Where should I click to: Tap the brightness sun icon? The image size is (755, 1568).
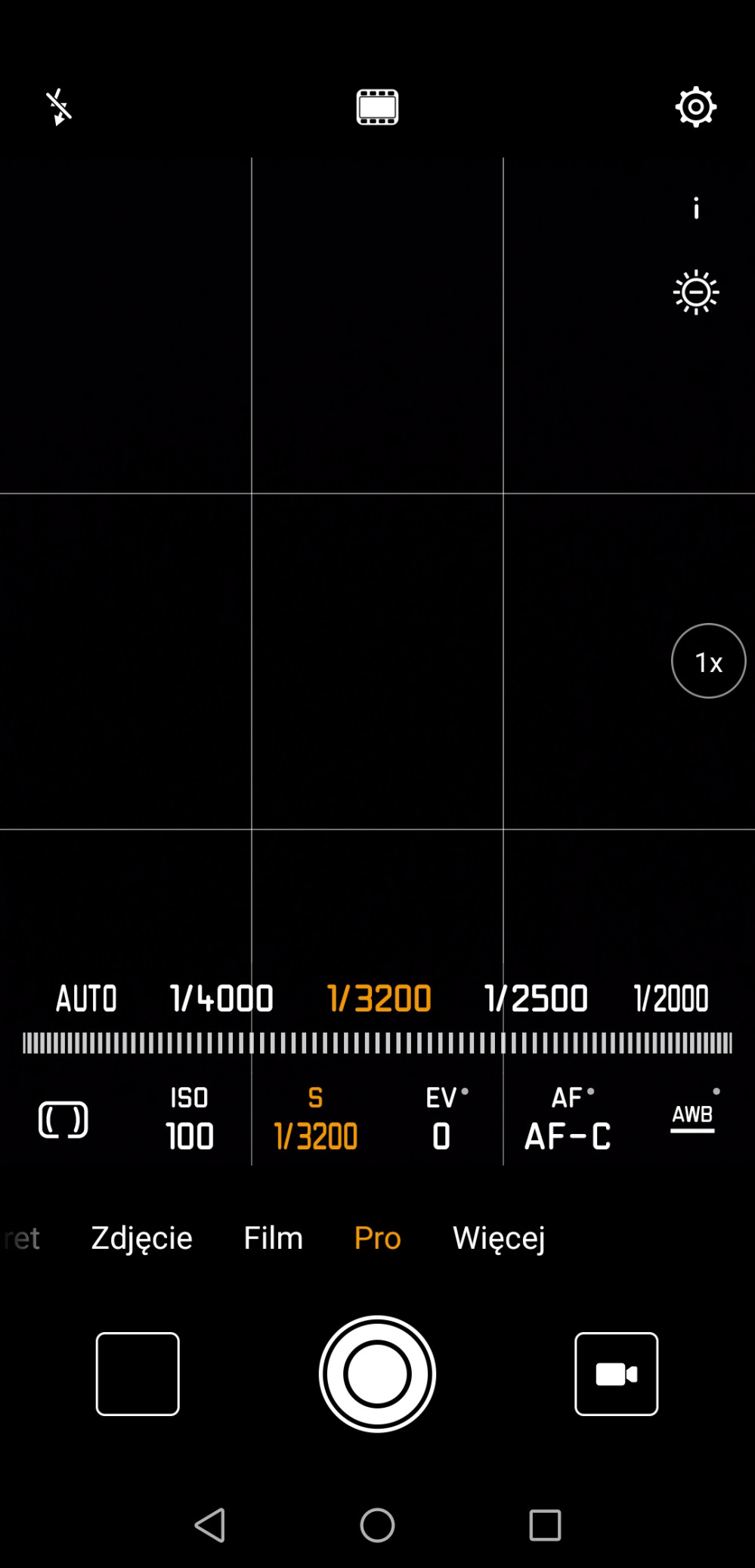(x=696, y=292)
